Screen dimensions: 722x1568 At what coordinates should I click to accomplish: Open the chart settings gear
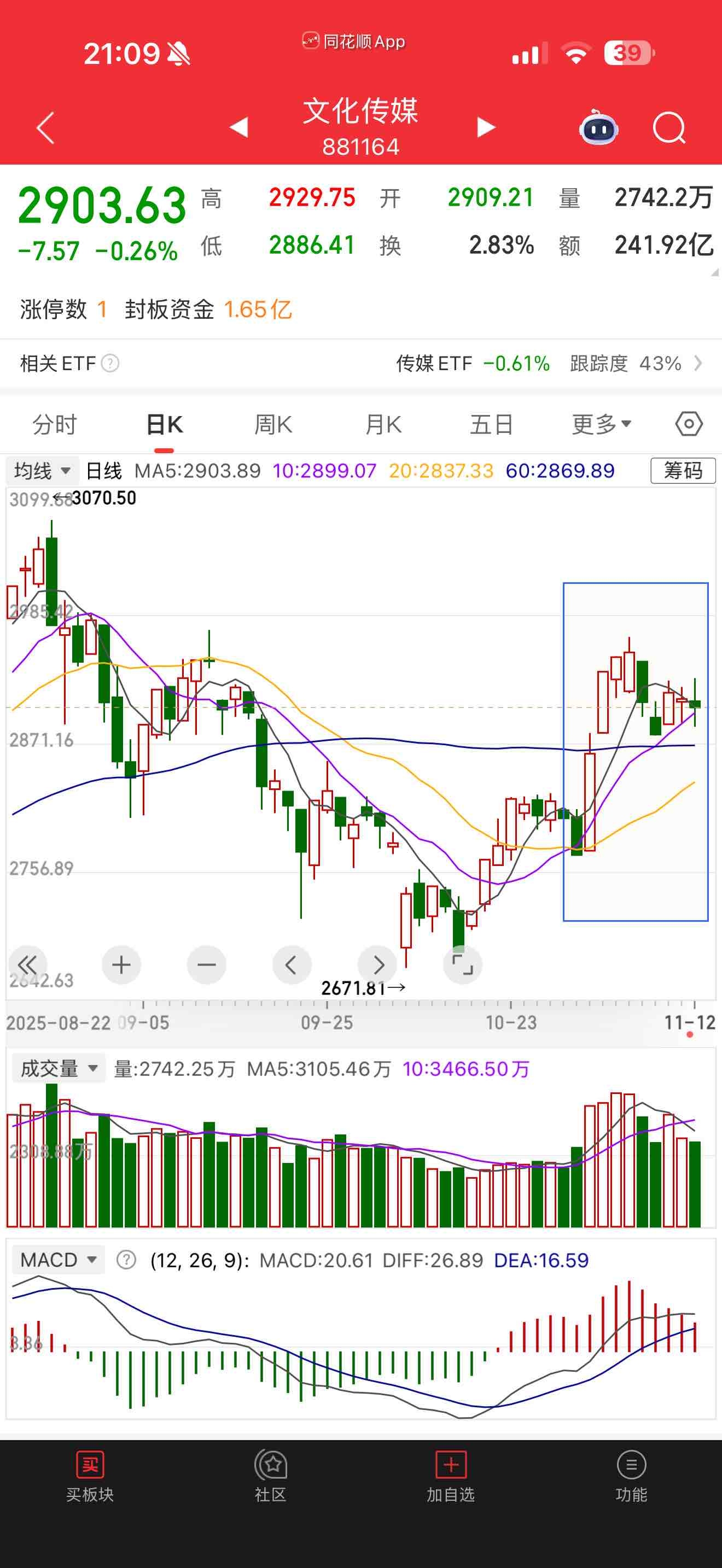pyautogui.click(x=689, y=424)
